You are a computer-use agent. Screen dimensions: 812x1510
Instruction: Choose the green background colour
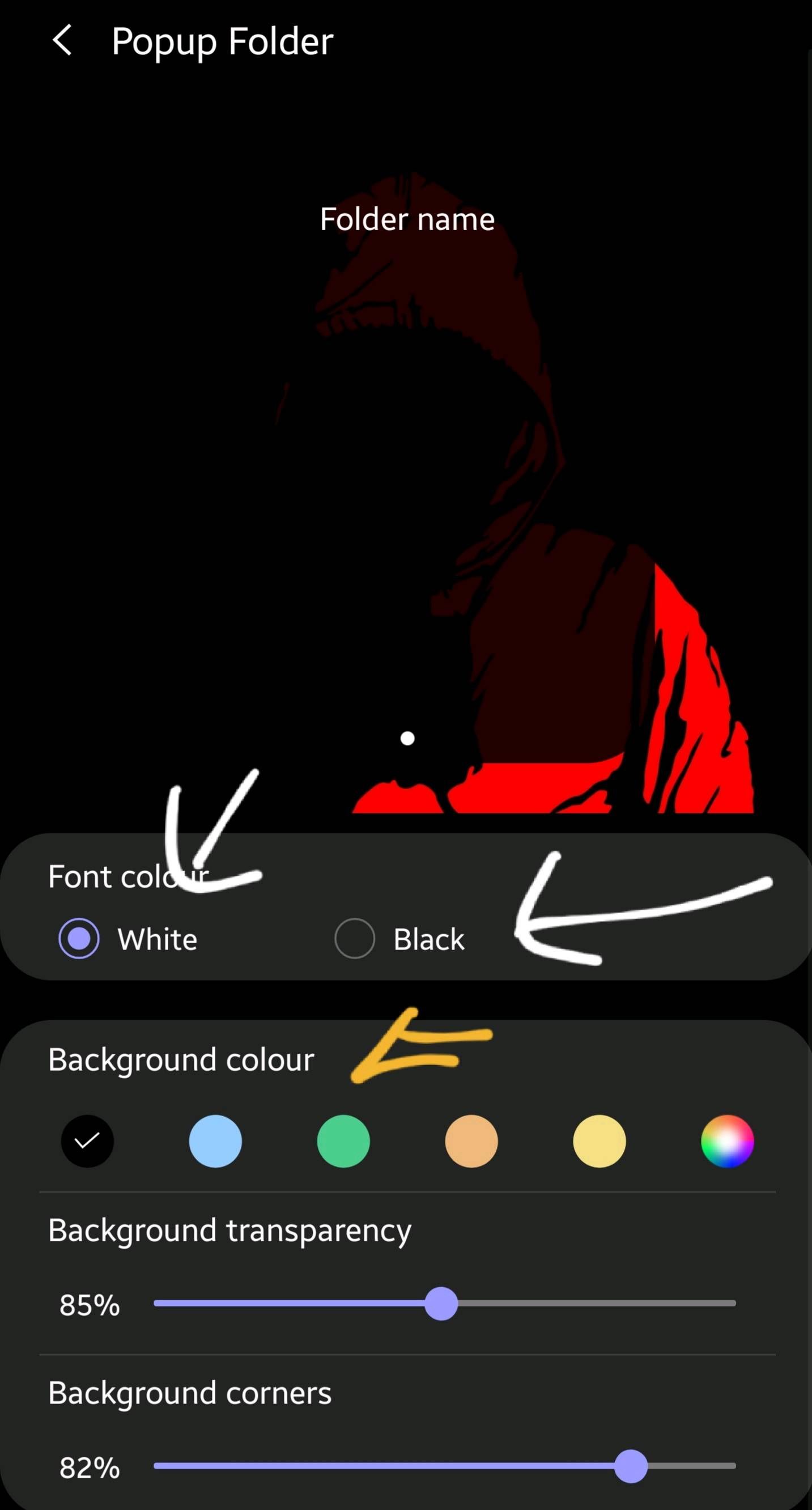343,1142
